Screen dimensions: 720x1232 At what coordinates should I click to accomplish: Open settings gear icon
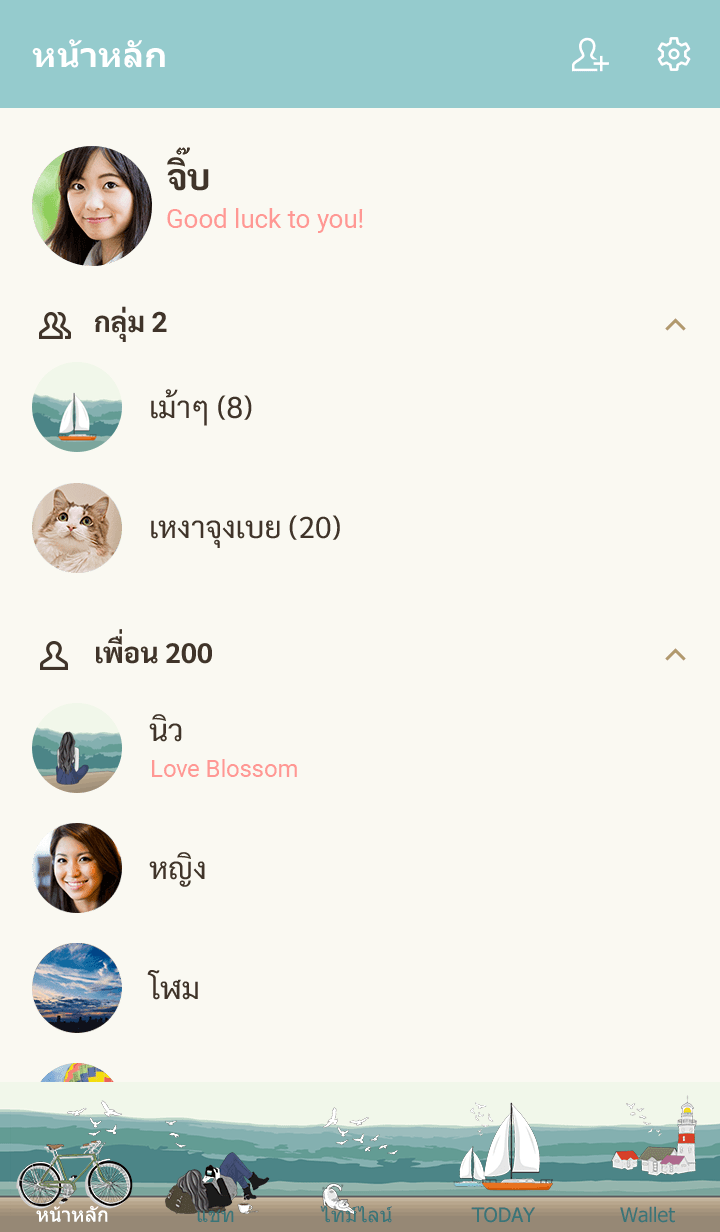[674, 55]
